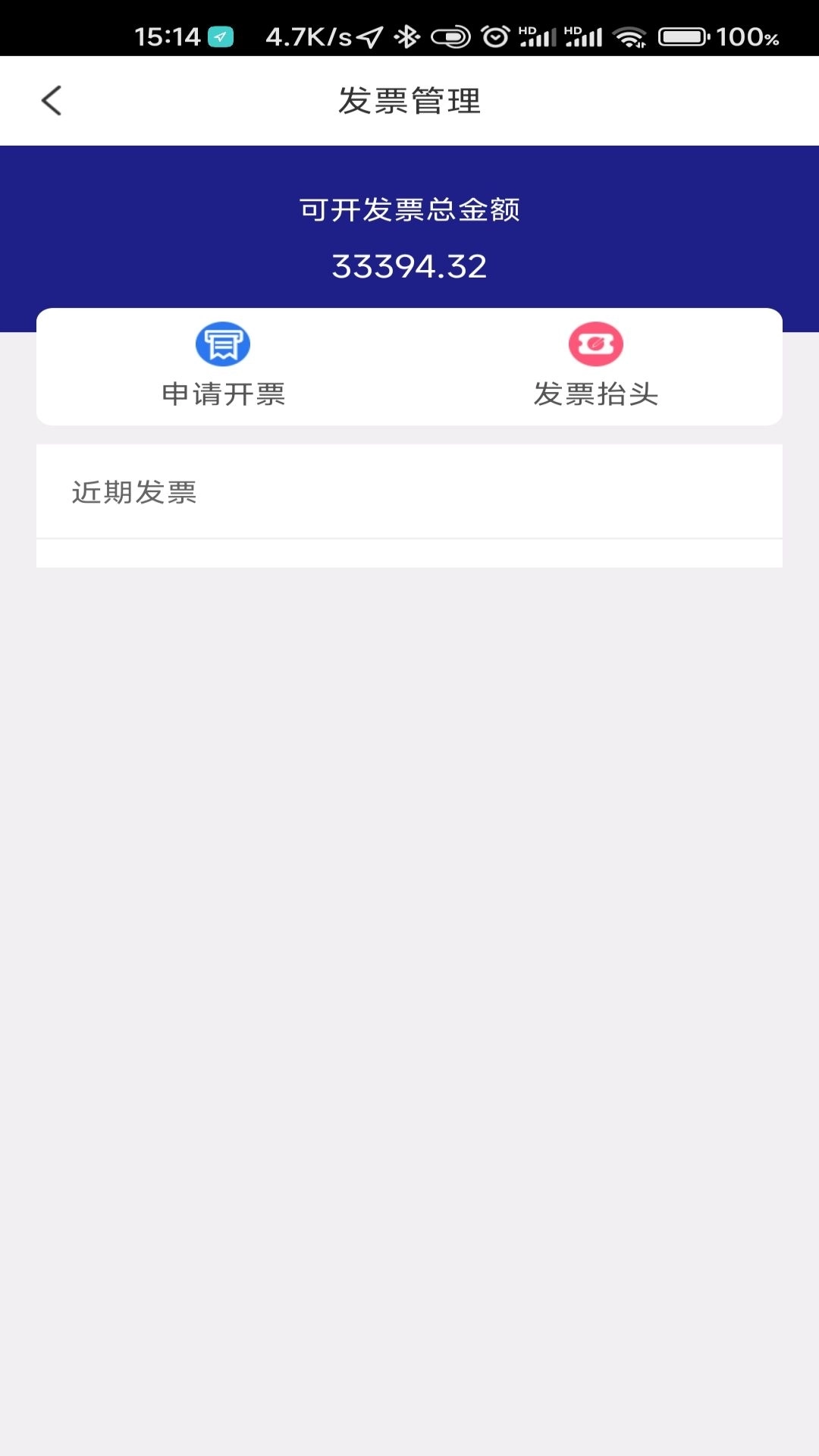819x1456 pixels.
Task: Tap the pink 发票抬头 ticket icon
Action: pyautogui.click(x=596, y=344)
